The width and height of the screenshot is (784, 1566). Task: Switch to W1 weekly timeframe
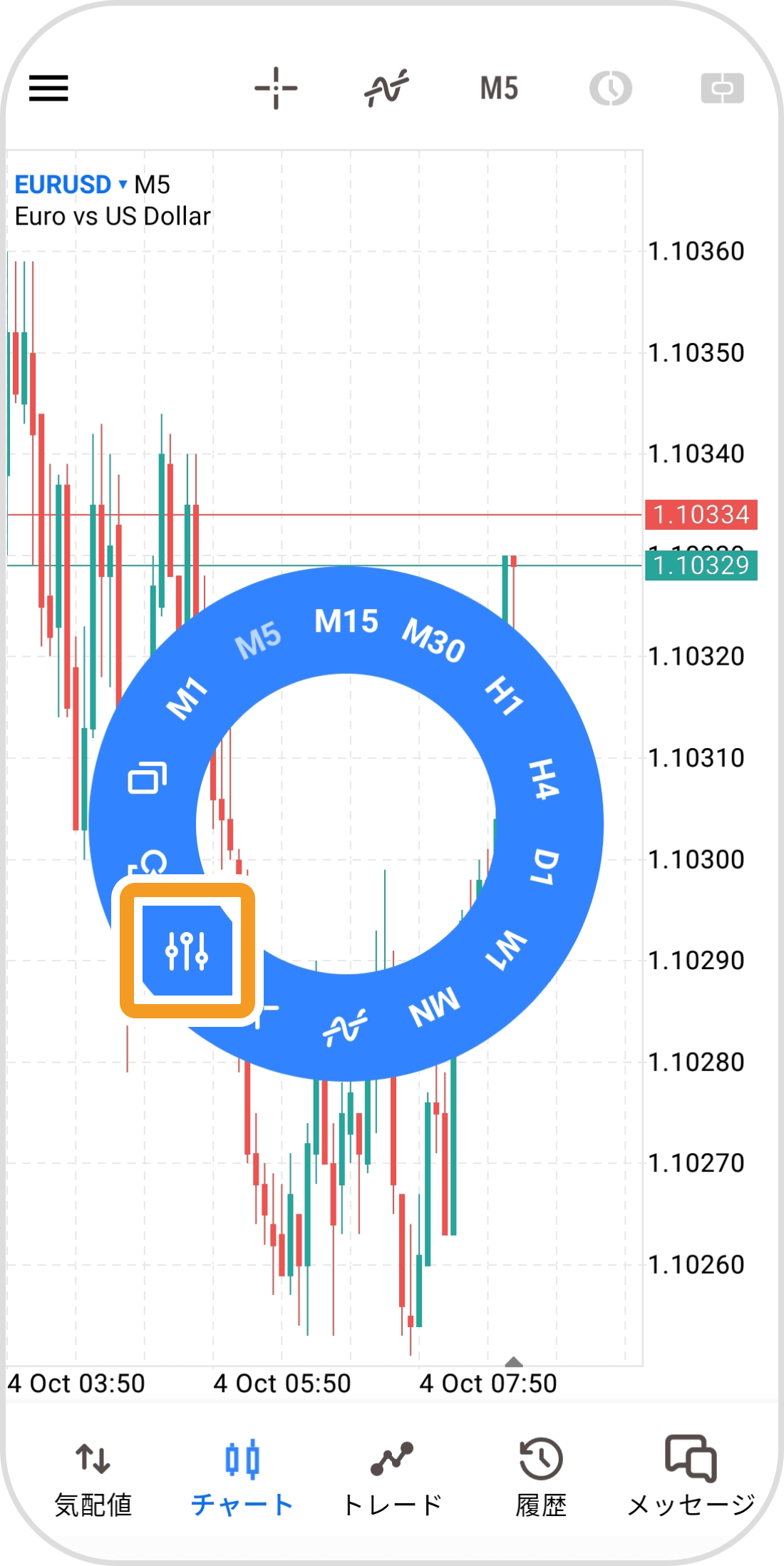click(x=507, y=950)
